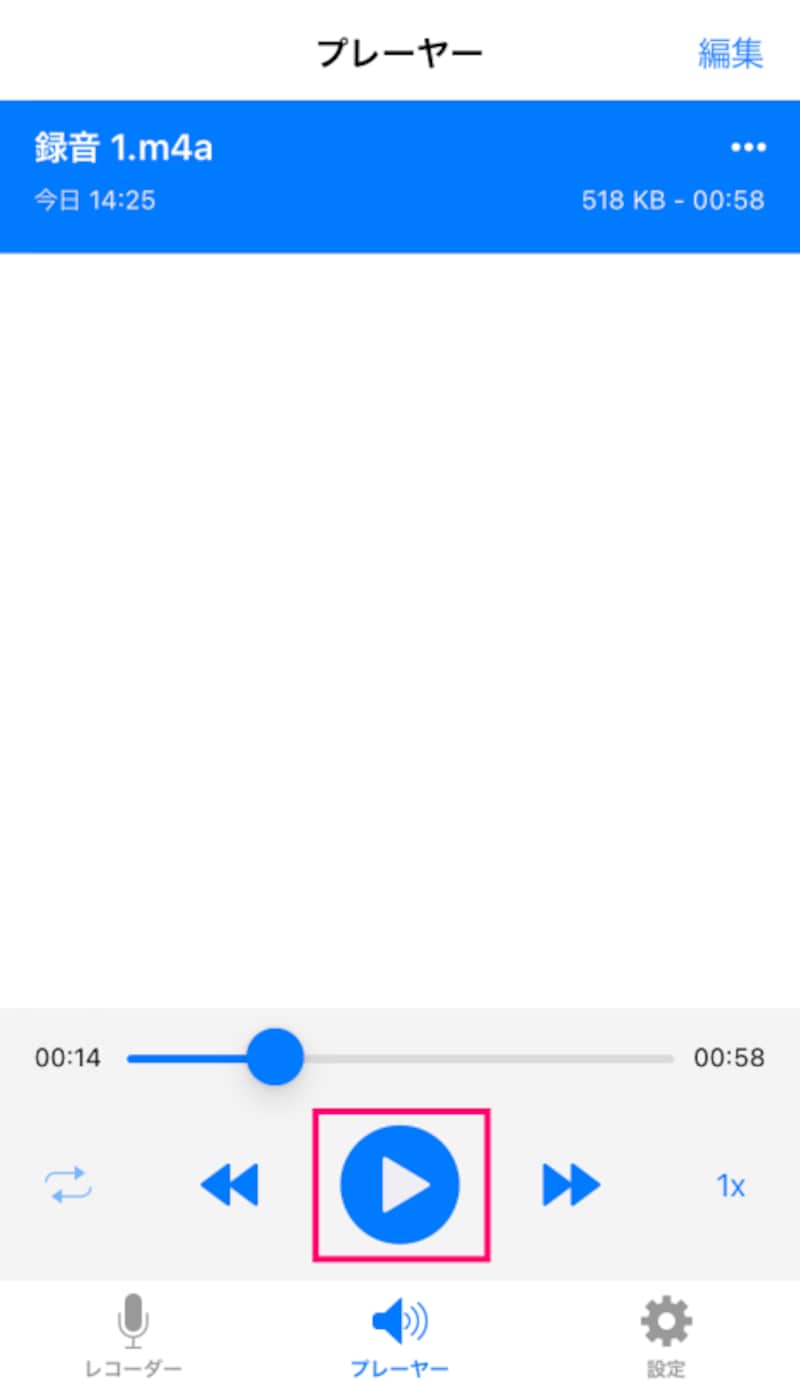Toggle the repeat loop icon

click(68, 1185)
